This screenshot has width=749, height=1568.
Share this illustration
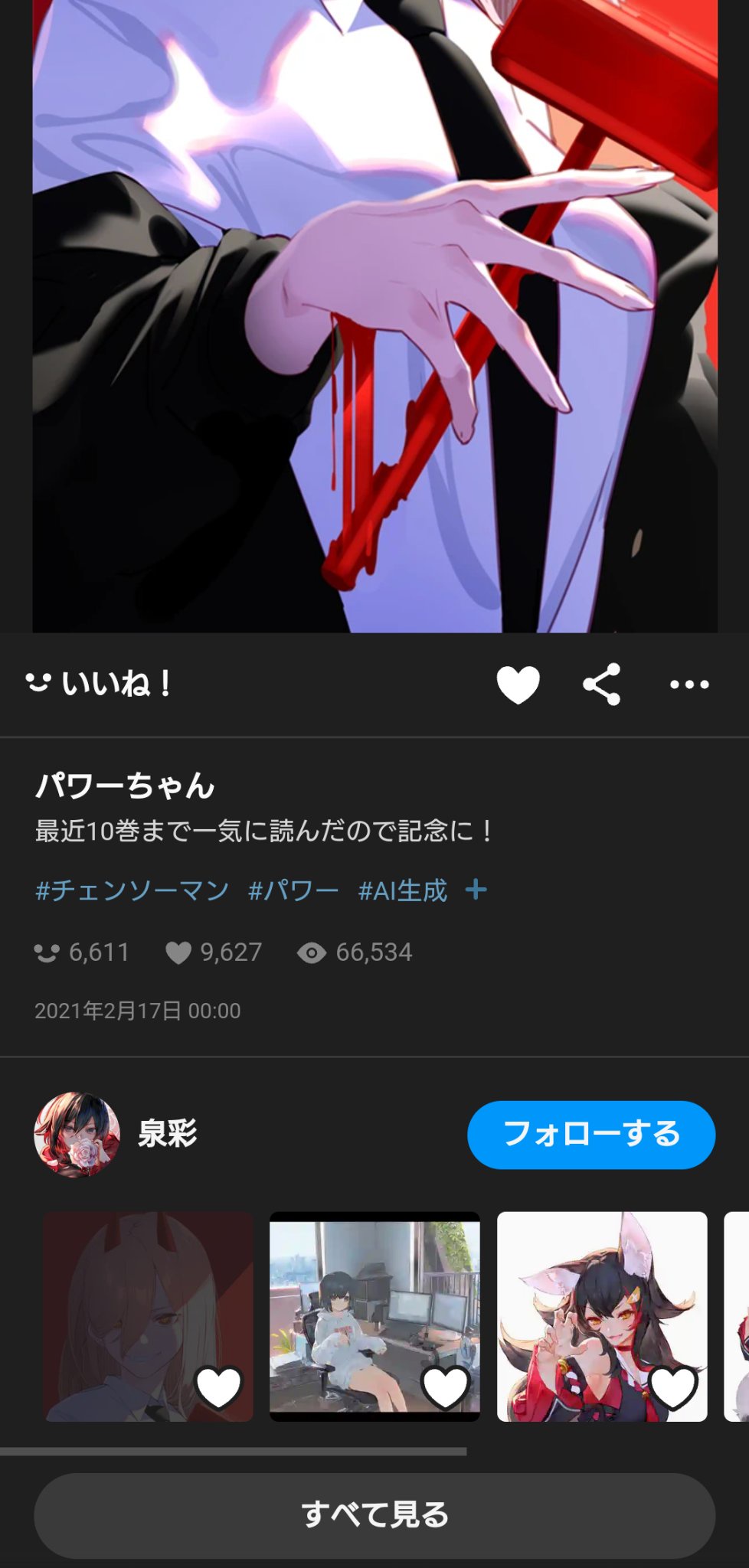tap(602, 684)
